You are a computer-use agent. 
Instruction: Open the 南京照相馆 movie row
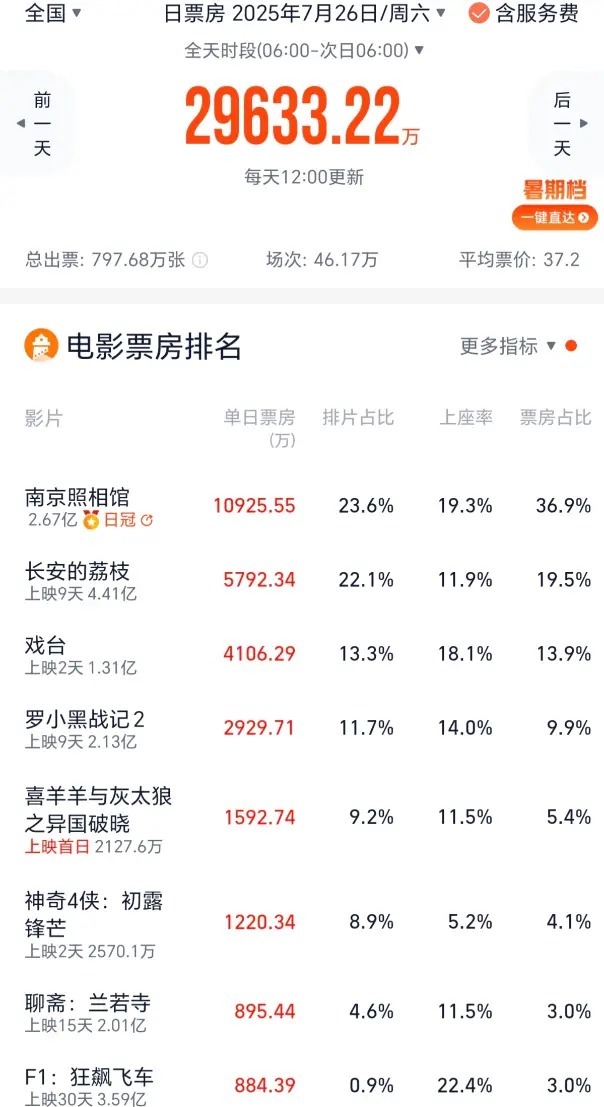click(302, 507)
